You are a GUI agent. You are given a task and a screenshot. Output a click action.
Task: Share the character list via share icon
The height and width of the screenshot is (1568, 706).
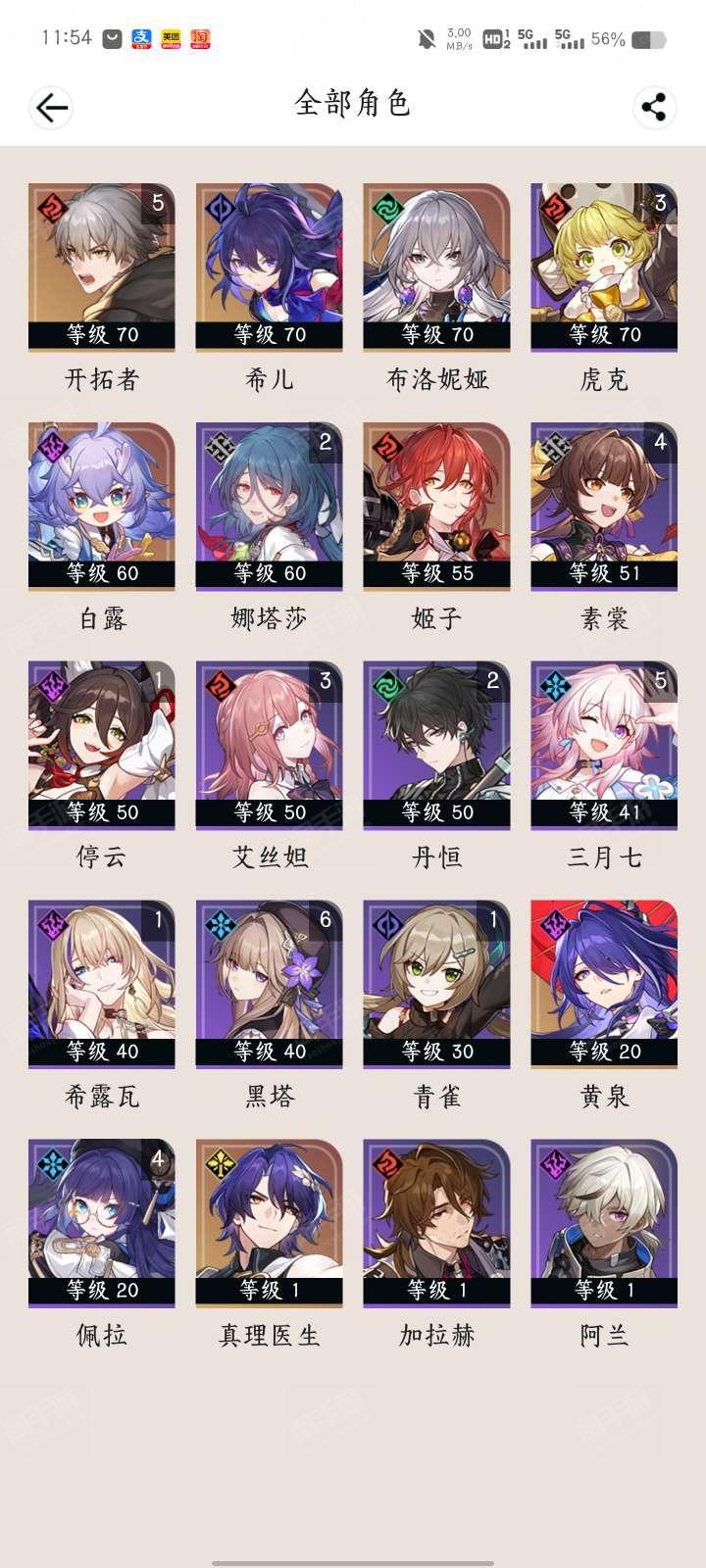point(654,107)
